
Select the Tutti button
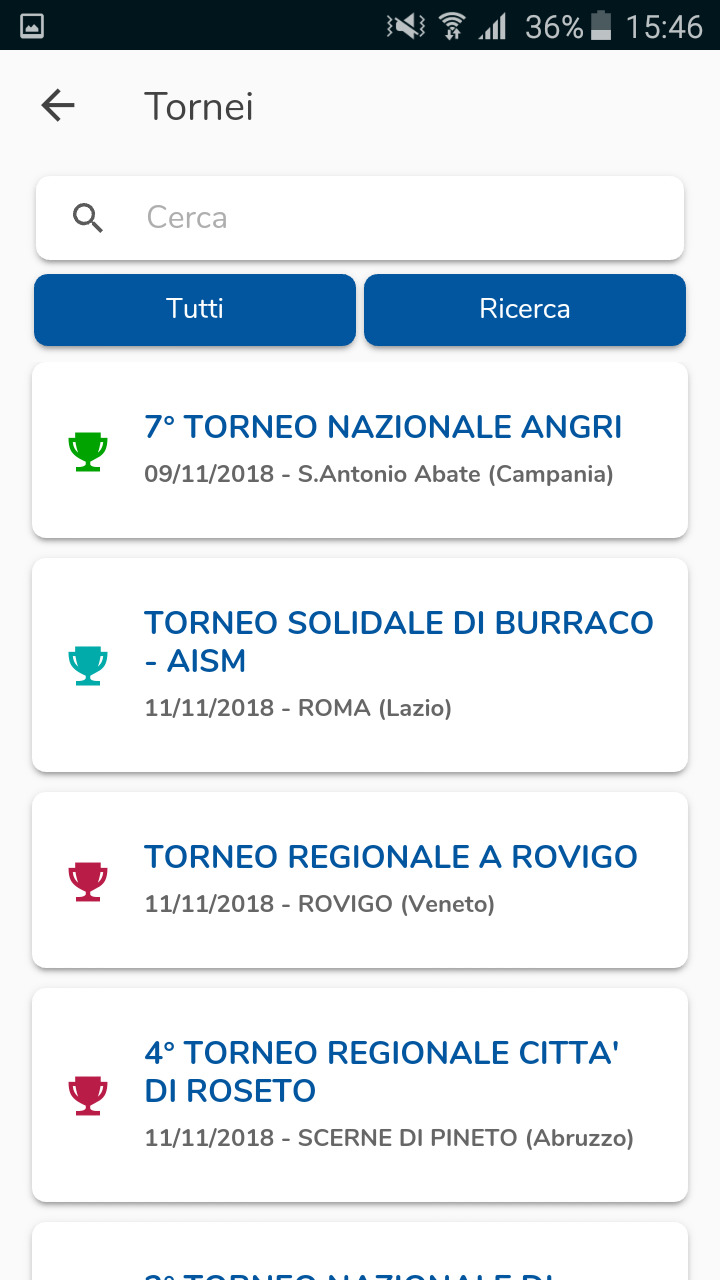point(195,309)
